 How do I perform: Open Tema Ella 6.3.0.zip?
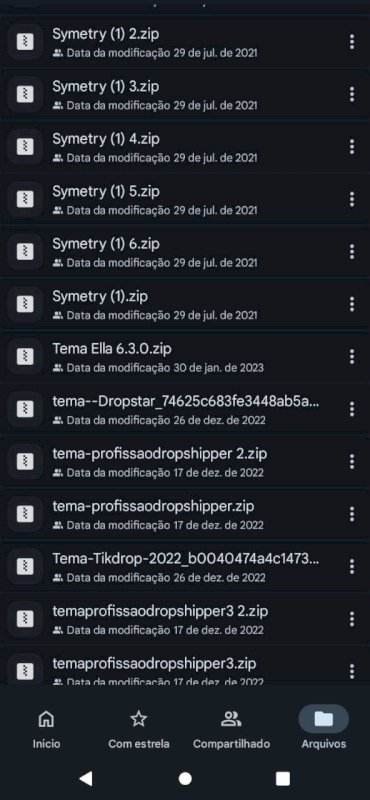tap(185, 357)
